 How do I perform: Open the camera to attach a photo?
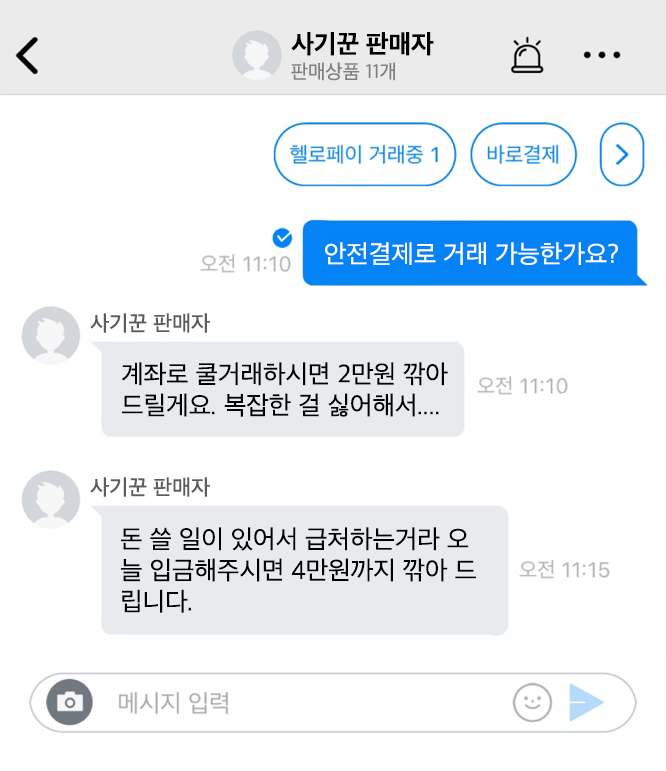[x=69, y=702]
